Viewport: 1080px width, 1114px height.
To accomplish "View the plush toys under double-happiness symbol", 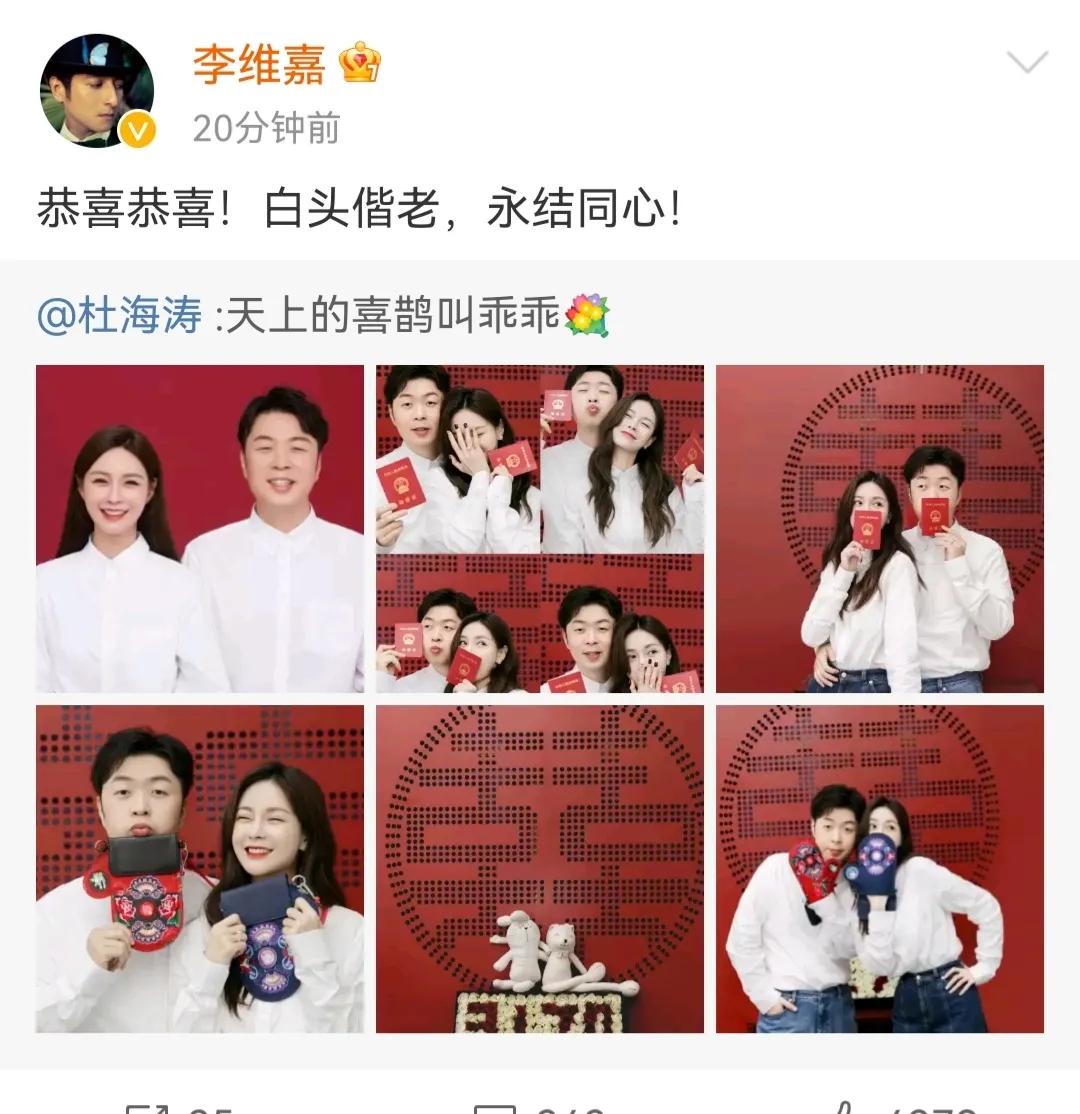I will tap(540, 868).
